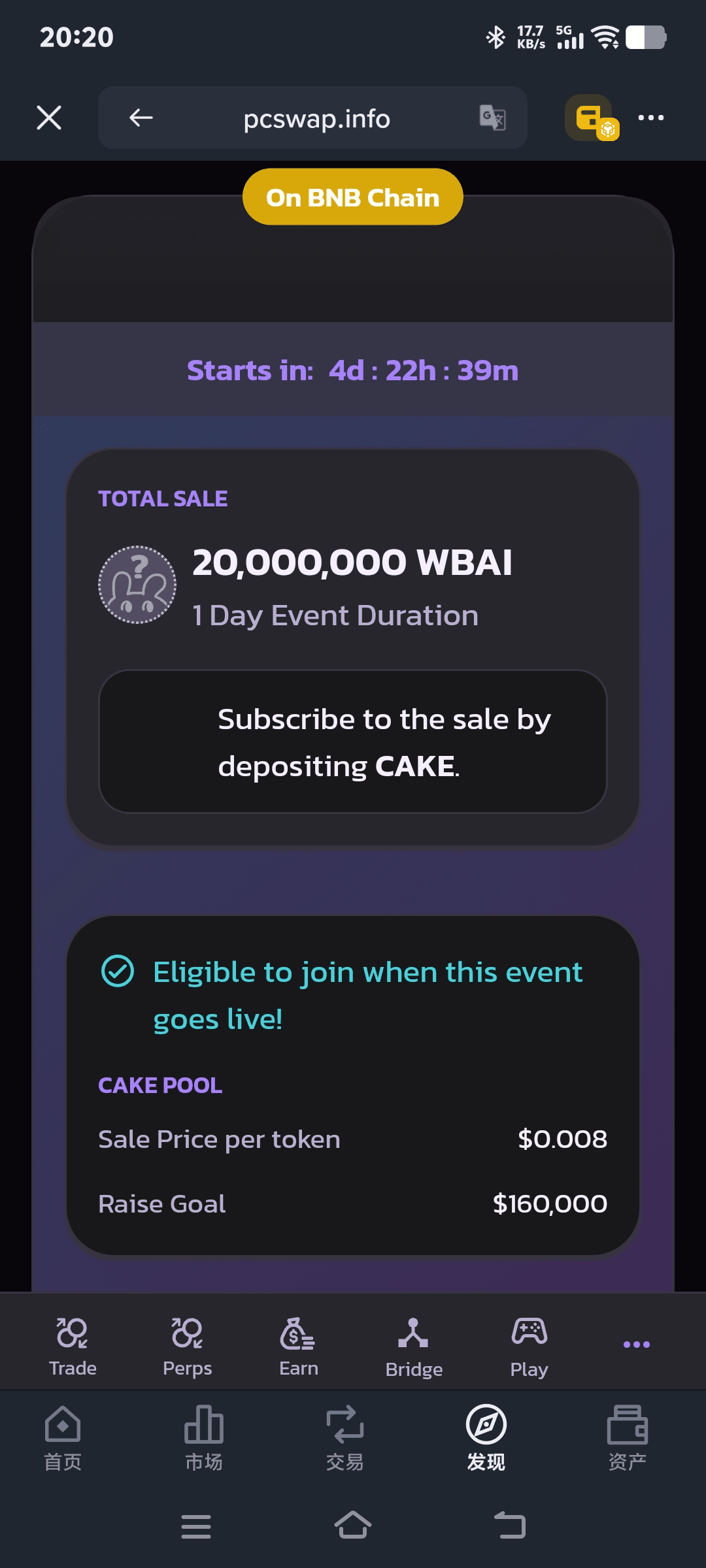Viewport: 706px width, 1568px height.
Task: Open the 交易 tab
Action: [345, 1437]
